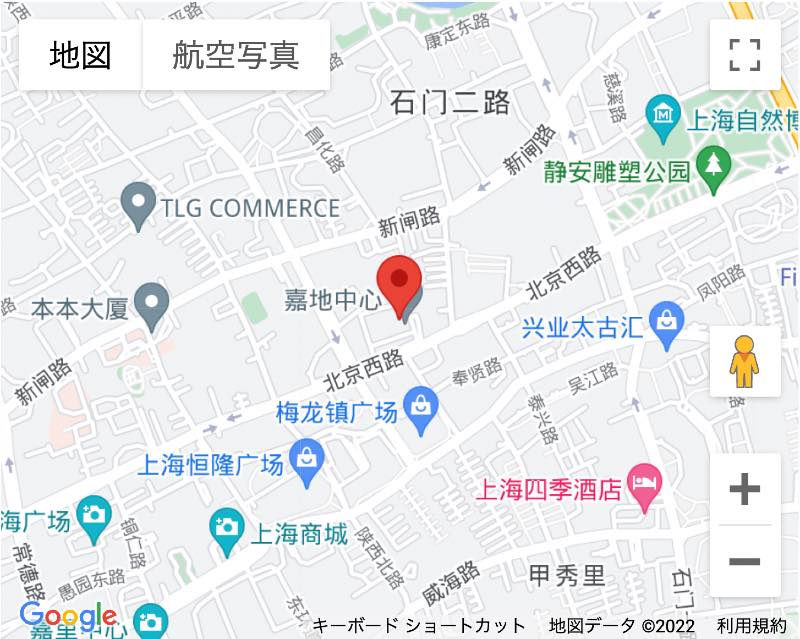Open Google Maps via the Google logo
This screenshot has height=639, width=800.
click(67, 617)
